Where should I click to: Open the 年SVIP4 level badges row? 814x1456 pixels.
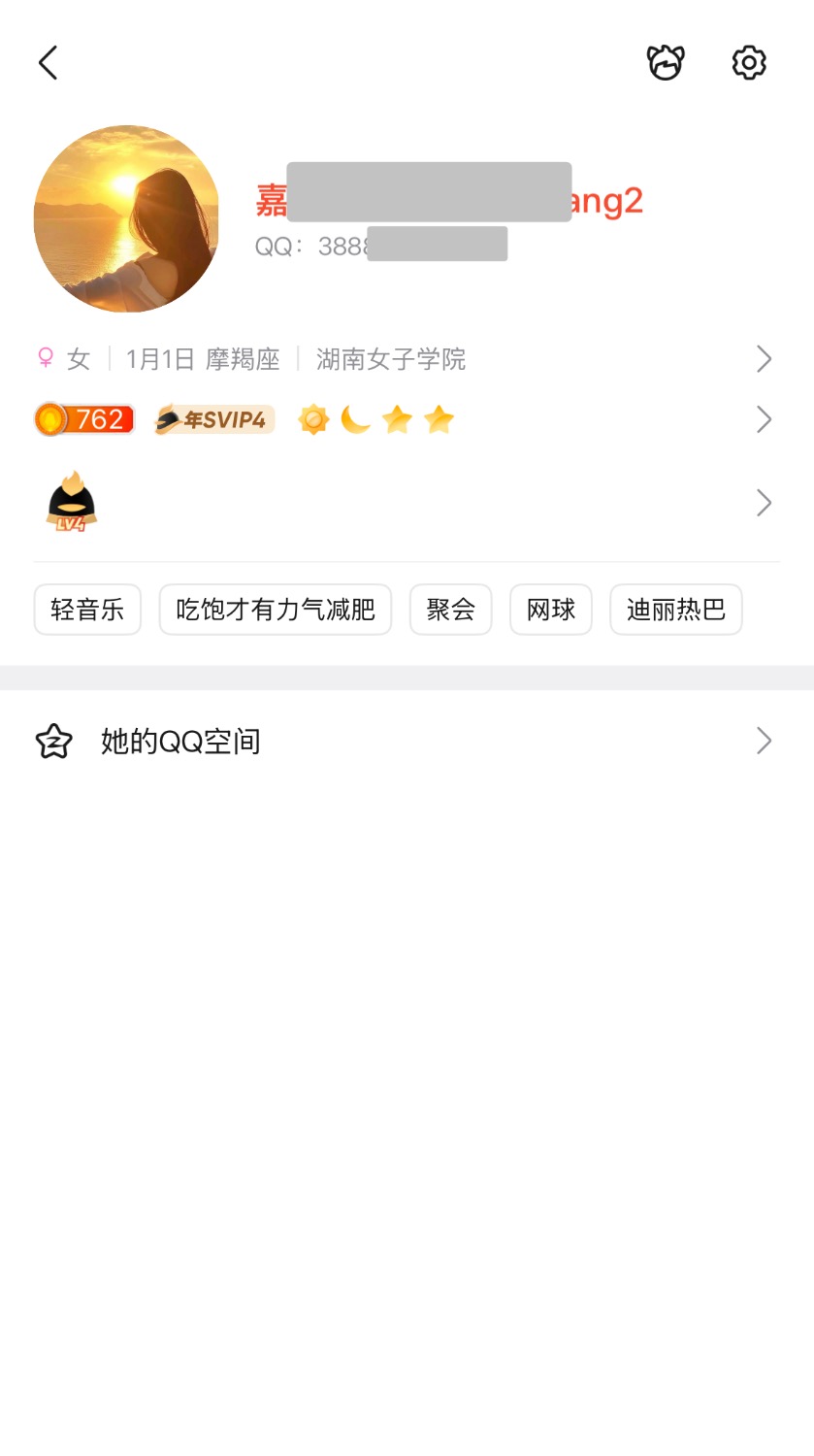pyautogui.click(x=215, y=419)
